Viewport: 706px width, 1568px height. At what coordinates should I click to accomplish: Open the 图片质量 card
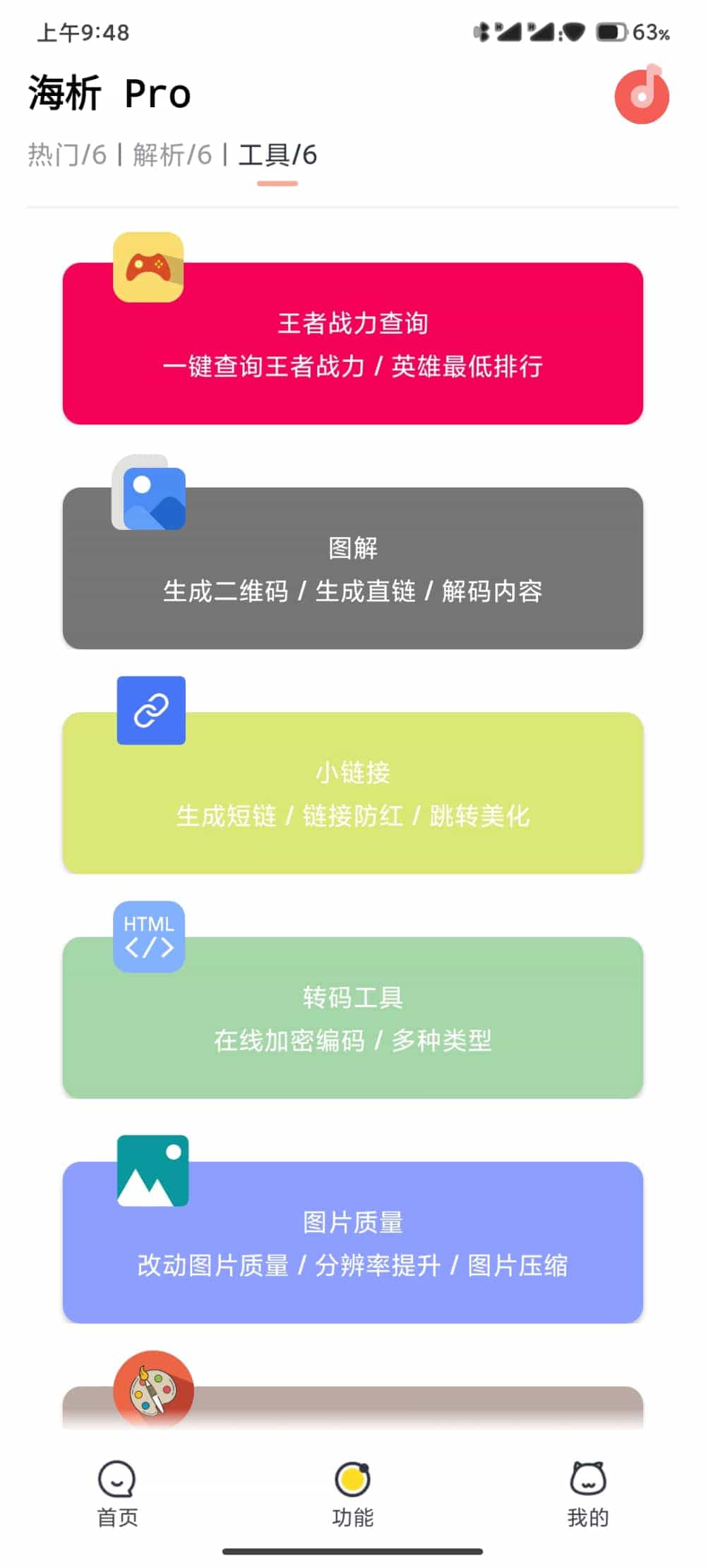[x=353, y=1243]
